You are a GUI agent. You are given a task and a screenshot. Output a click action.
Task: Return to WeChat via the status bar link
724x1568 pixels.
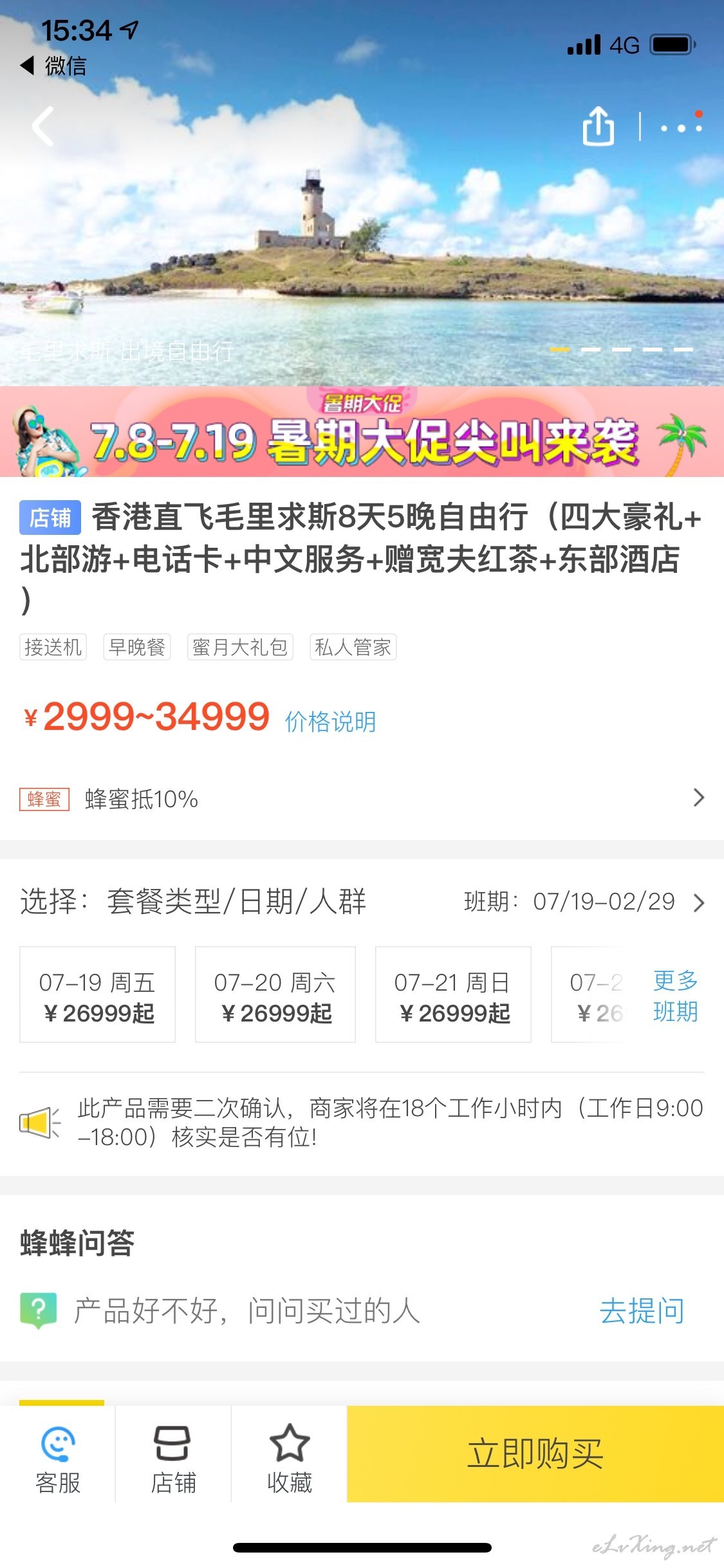pyautogui.click(x=54, y=66)
